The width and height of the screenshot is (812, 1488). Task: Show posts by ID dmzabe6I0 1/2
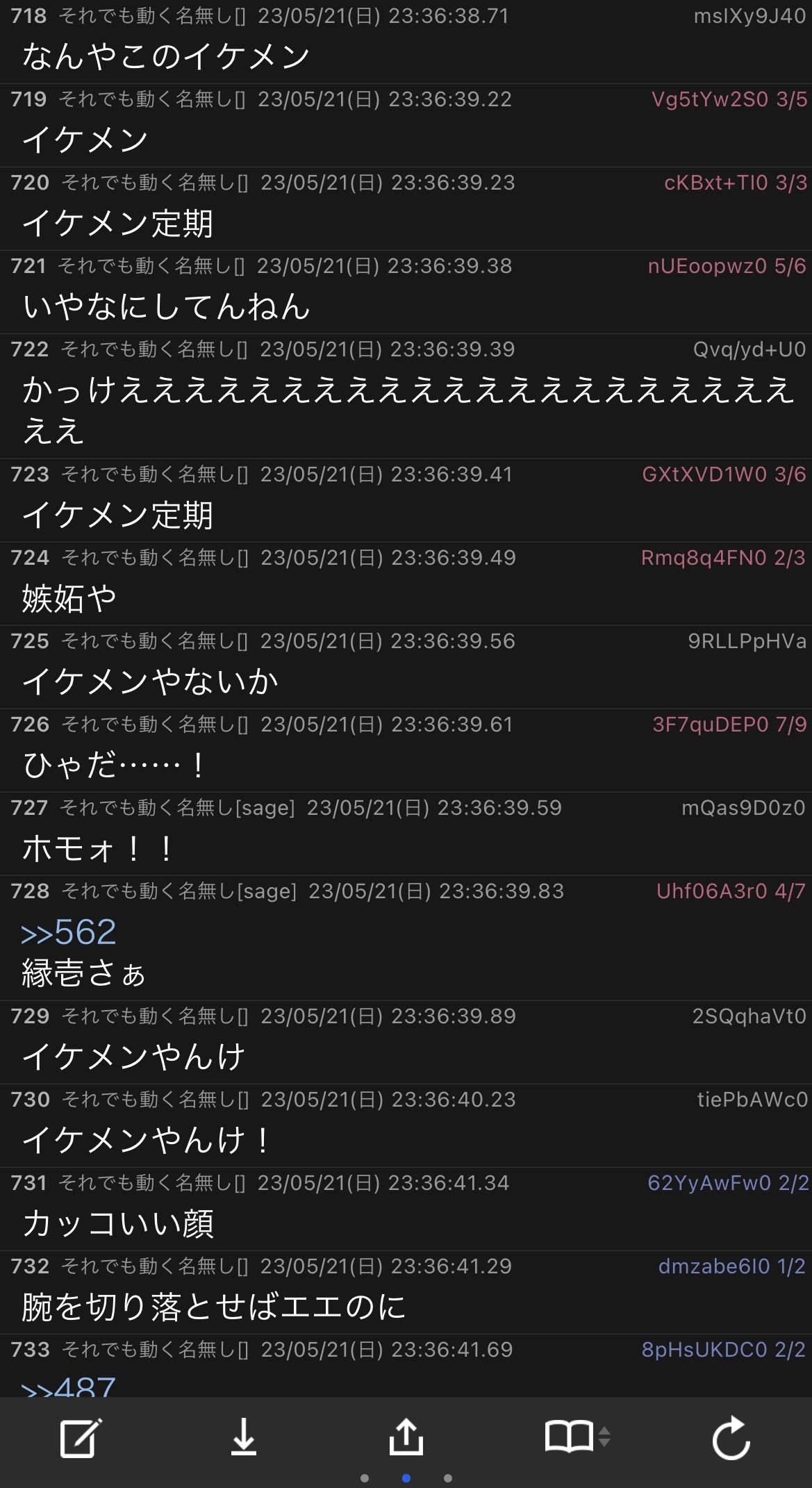click(732, 1266)
